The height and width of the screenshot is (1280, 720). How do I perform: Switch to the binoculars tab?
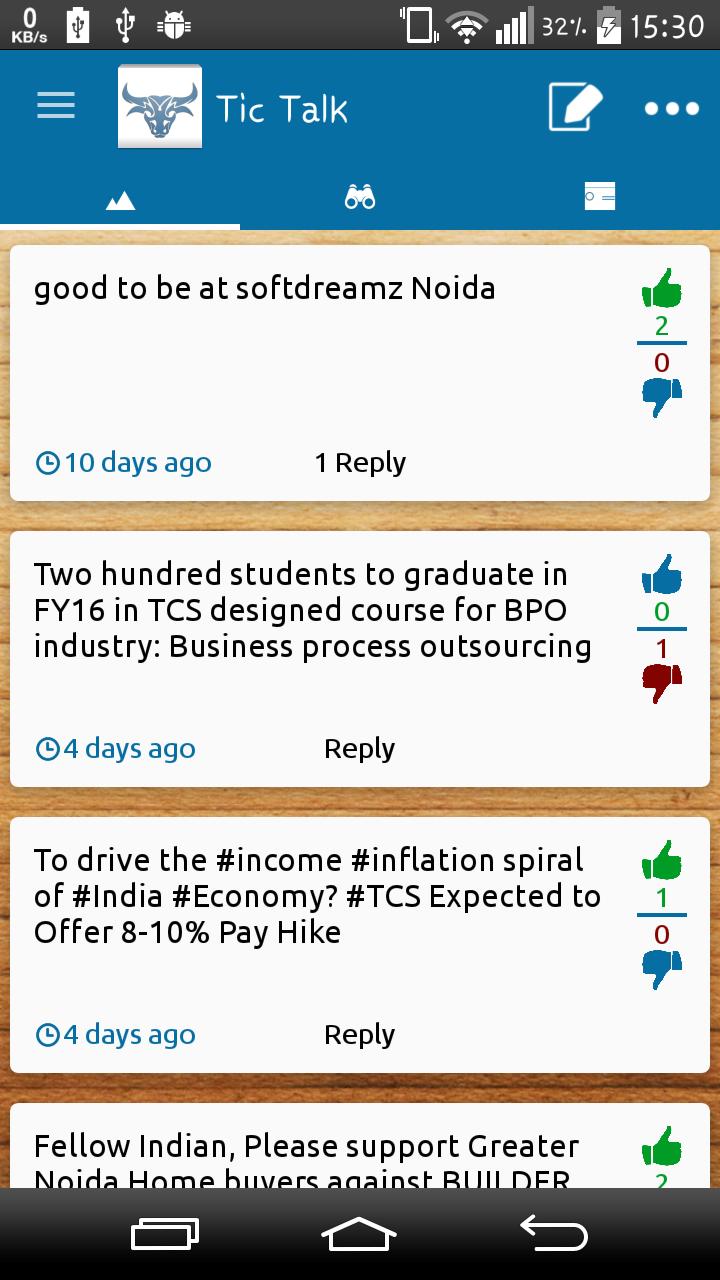360,197
